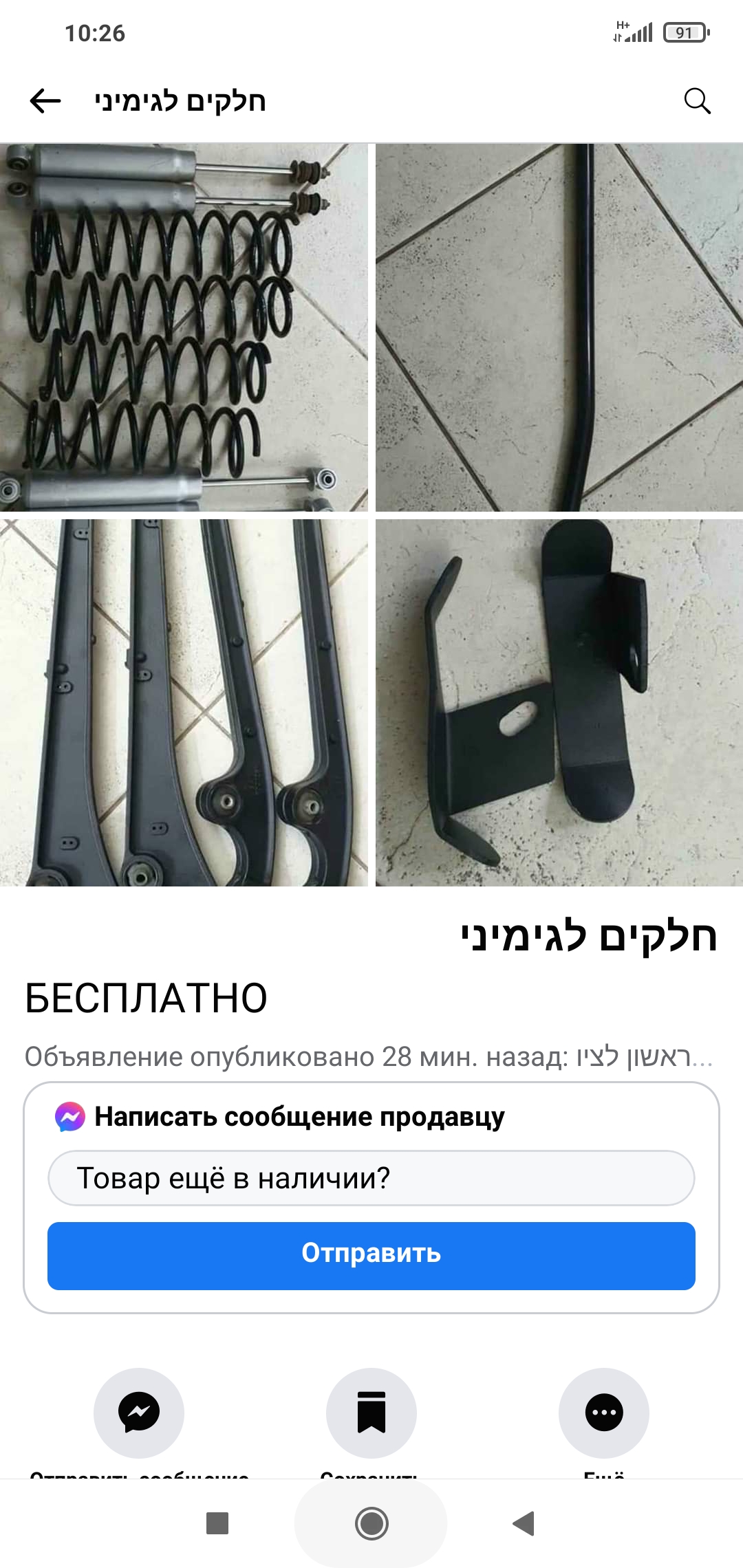Open search in the top bar
Screen dimensions: 743x1568
(x=697, y=101)
